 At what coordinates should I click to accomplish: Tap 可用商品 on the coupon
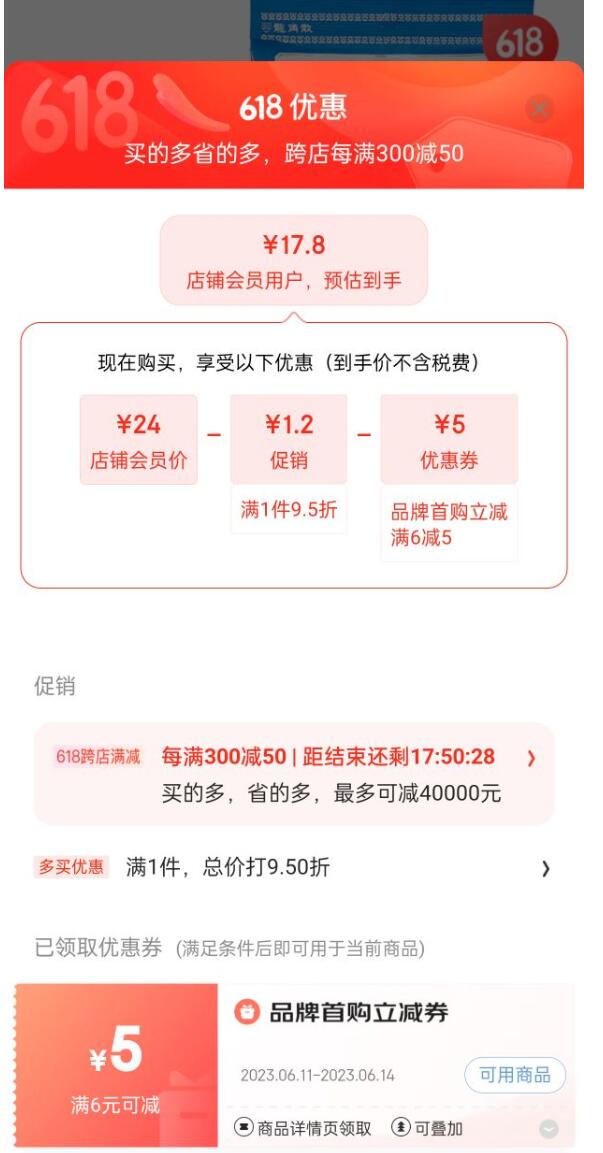[514, 1075]
